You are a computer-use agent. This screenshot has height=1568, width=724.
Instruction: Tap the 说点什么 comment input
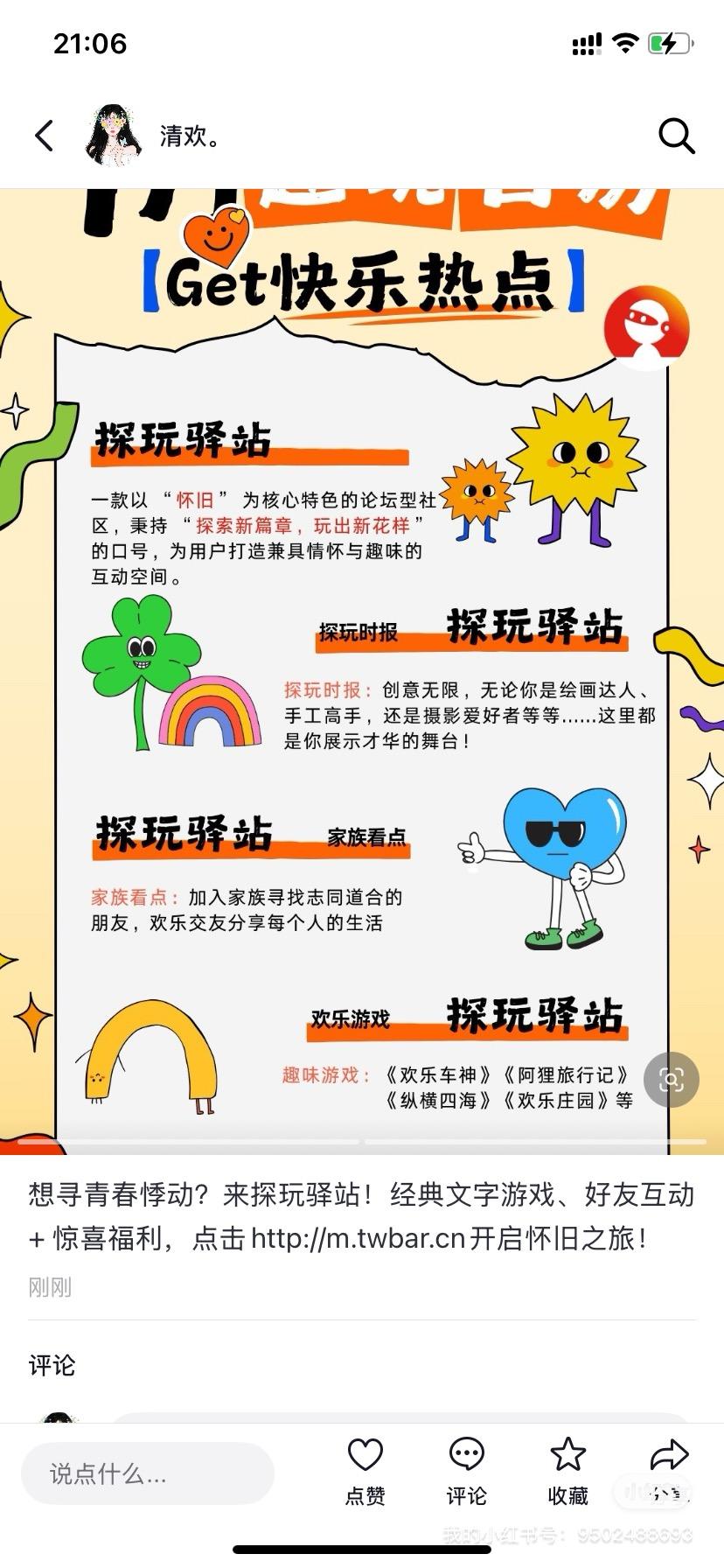(x=147, y=1473)
